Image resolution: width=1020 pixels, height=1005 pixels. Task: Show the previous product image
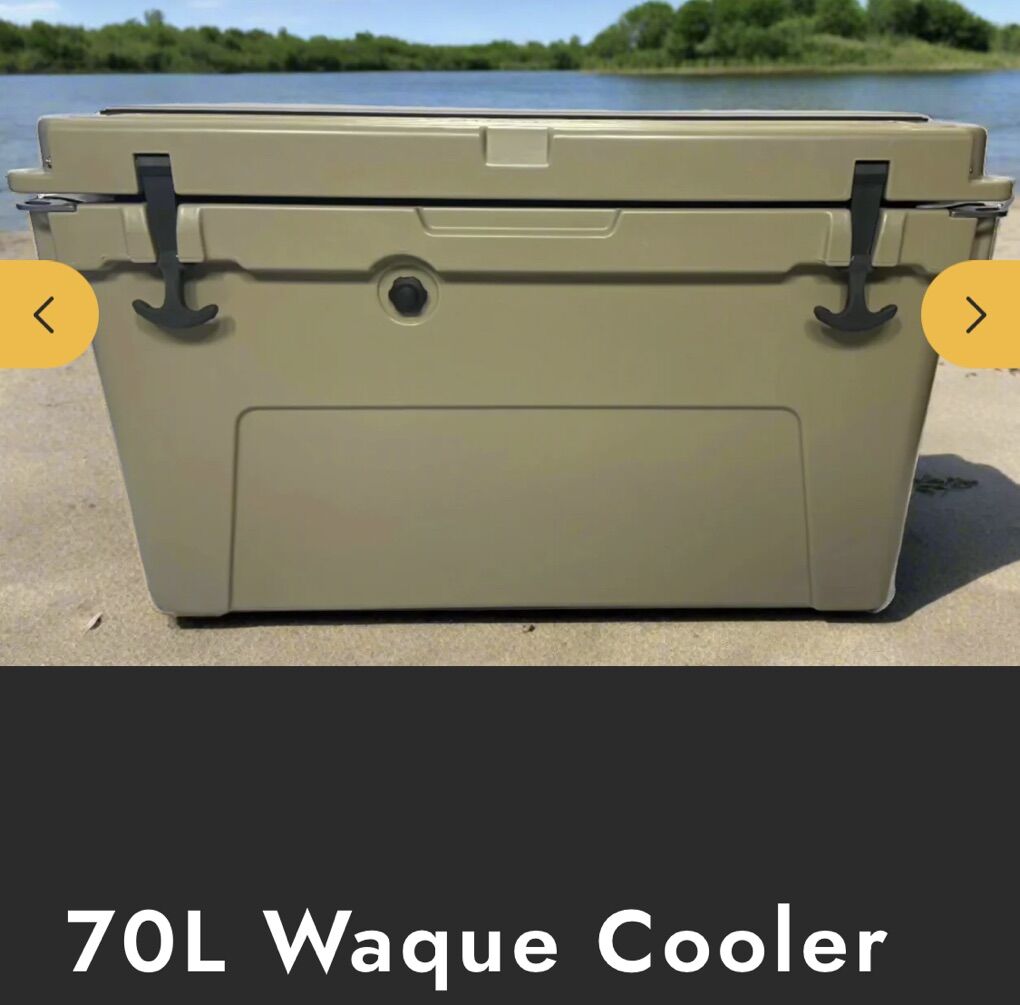click(44, 315)
